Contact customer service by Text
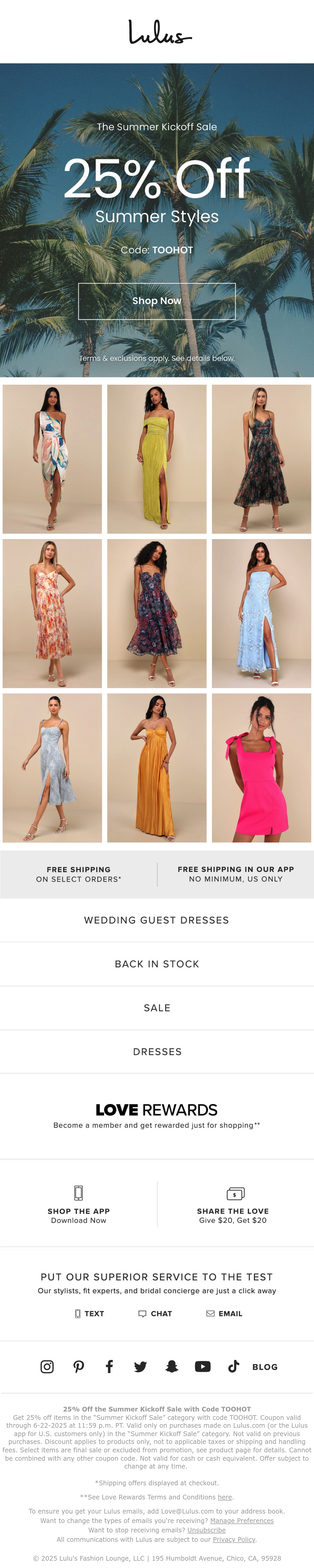The width and height of the screenshot is (314, 1568). coord(89,1314)
